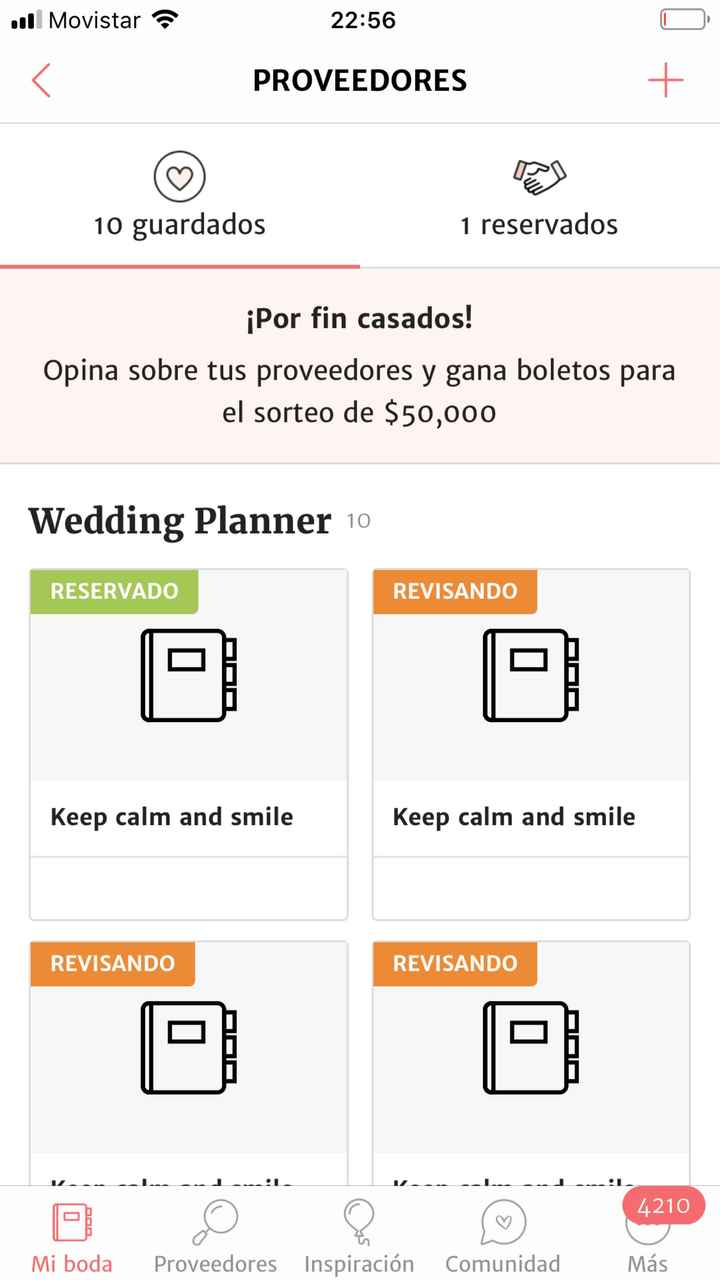Open Comunidad speech bubble icon
The height and width of the screenshot is (1280, 720).
pos(502,1221)
